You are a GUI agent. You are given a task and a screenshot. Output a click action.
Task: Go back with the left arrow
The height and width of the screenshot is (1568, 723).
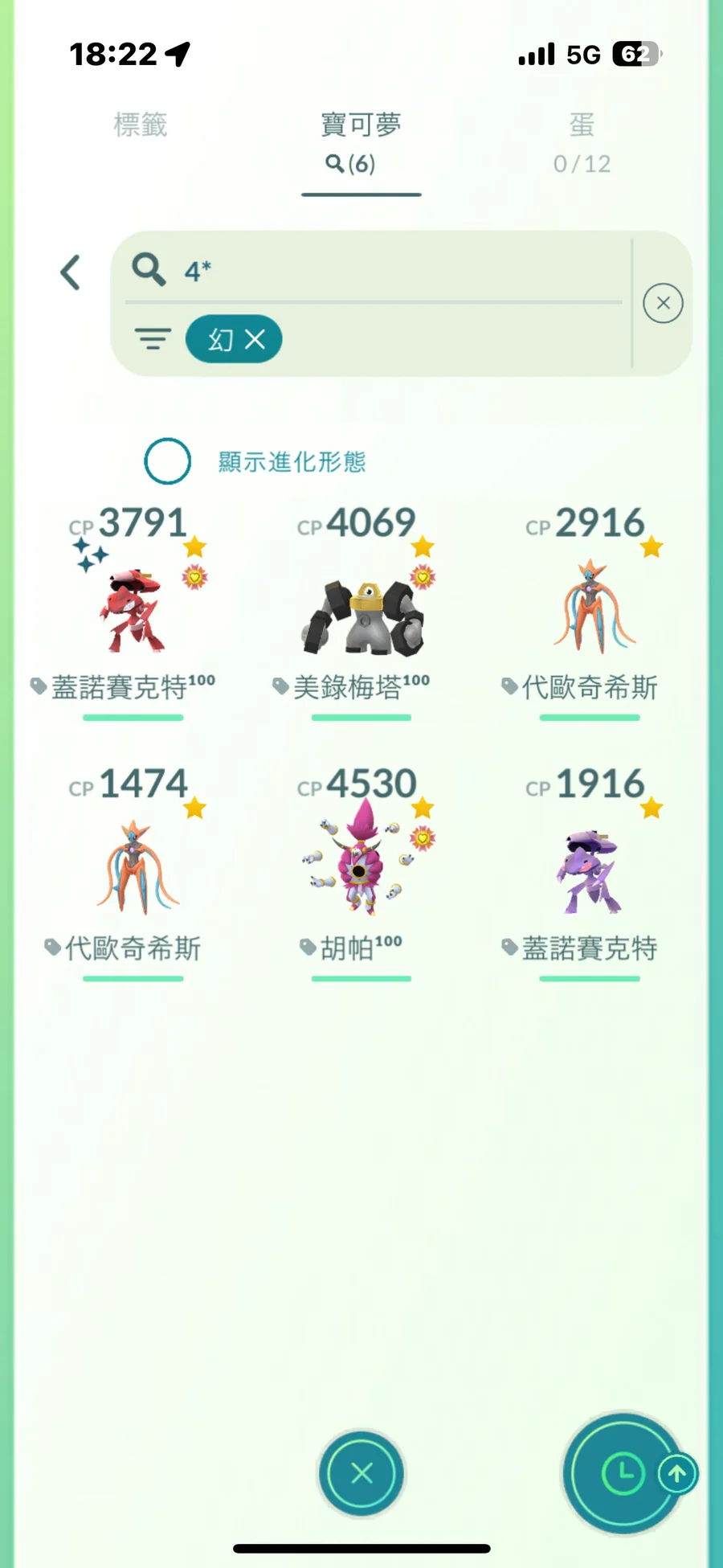tap(71, 272)
